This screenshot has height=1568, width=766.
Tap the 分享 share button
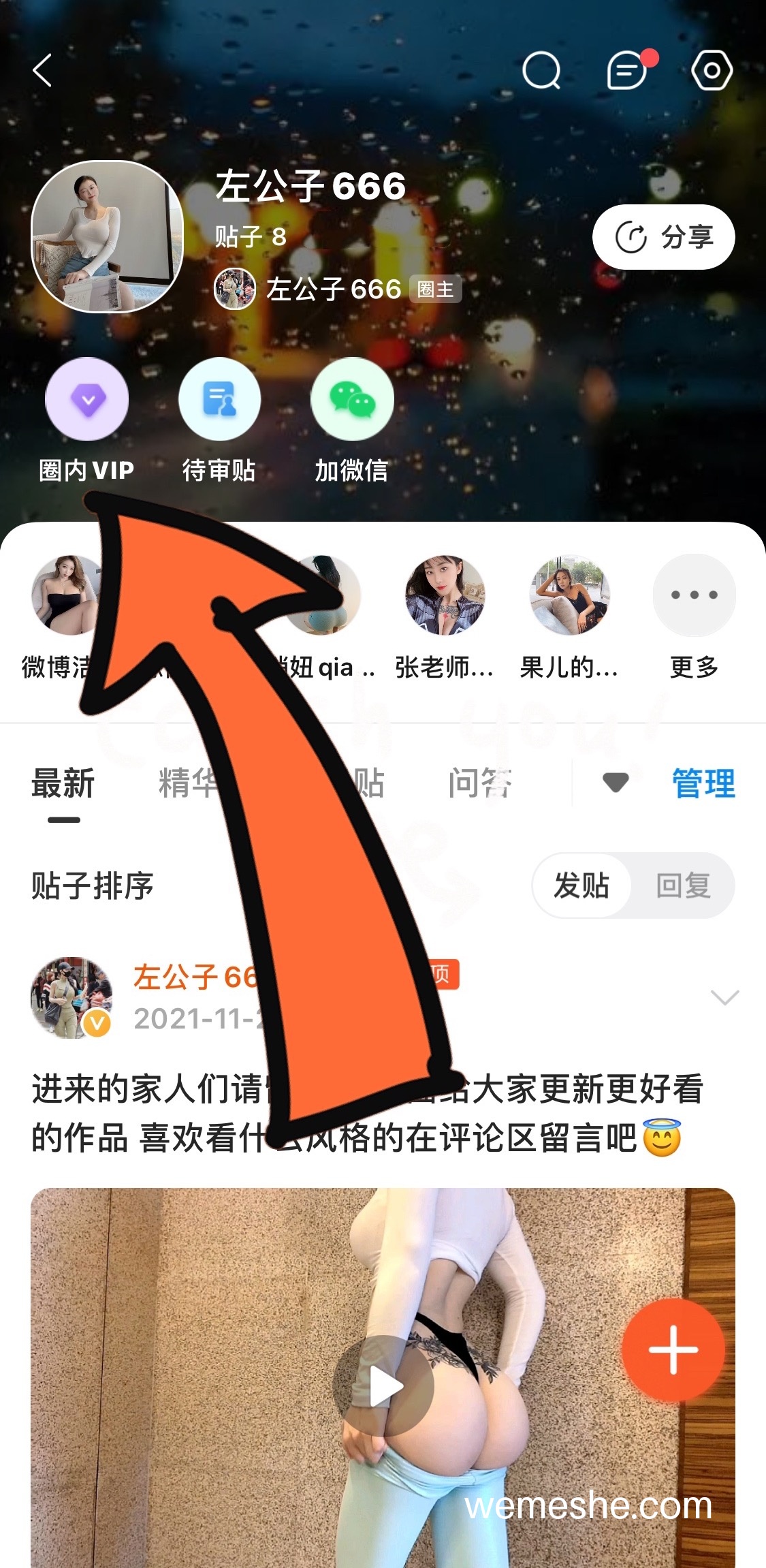click(663, 237)
